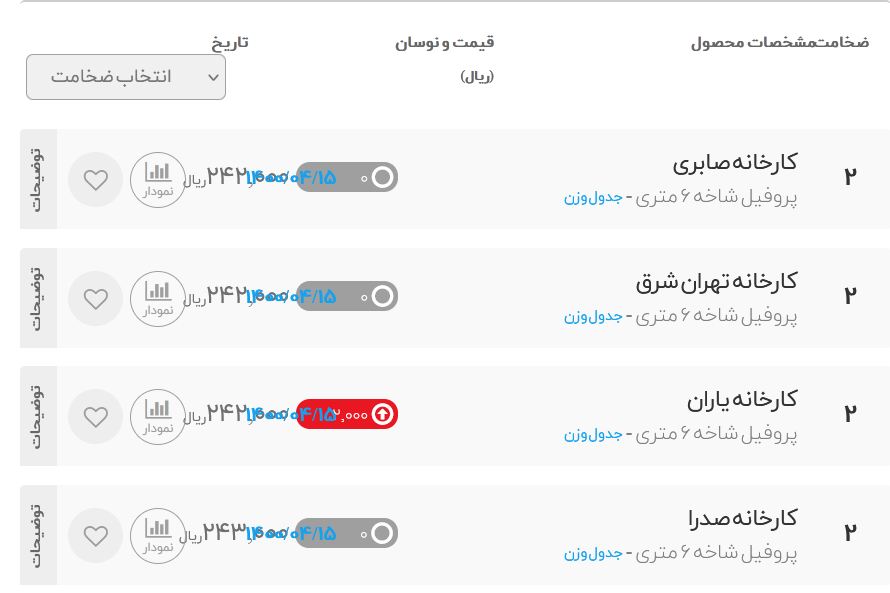The image size is (890, 593).
Task: Open the کارخانه یاران product row
Action: [741, 401]
